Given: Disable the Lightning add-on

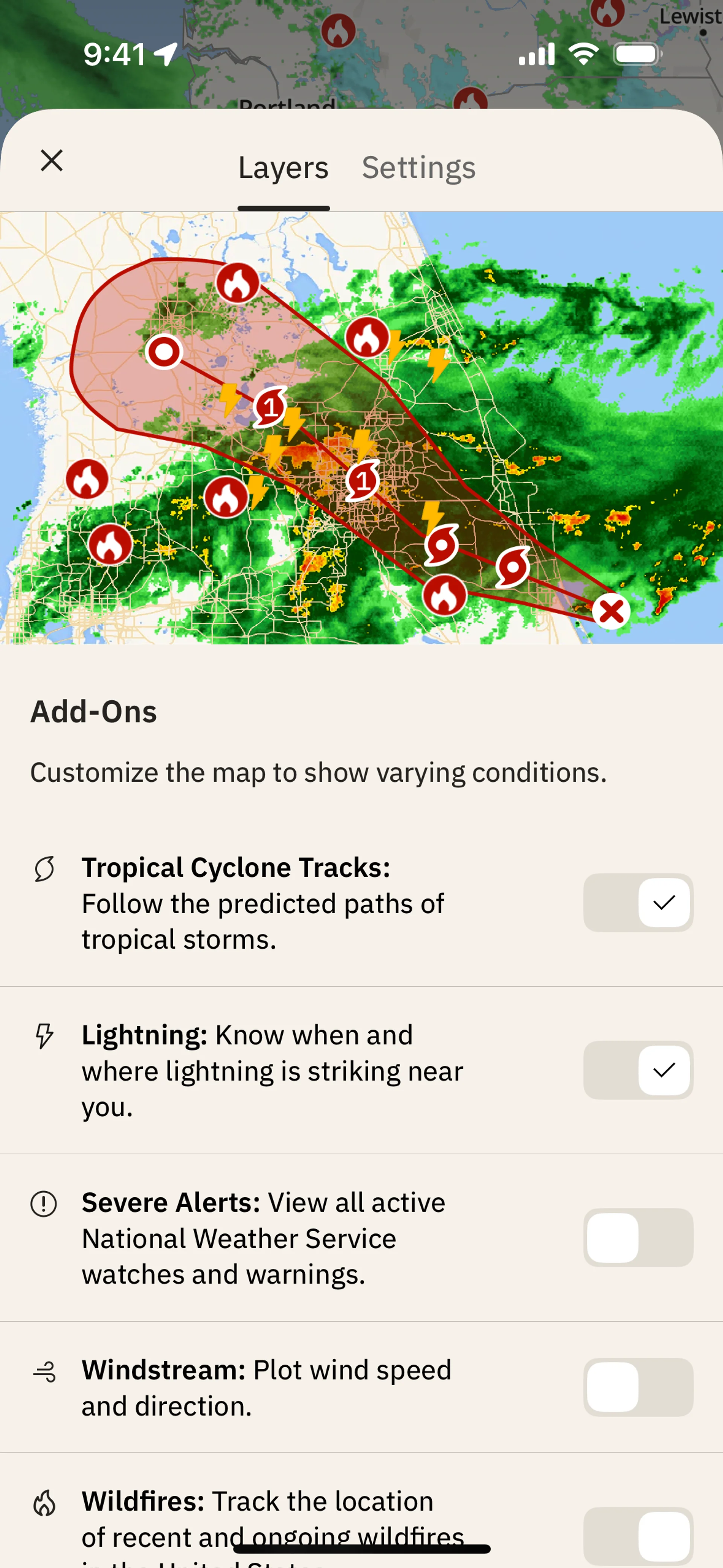Looking at the screenshot, I should coord(638,1070).
